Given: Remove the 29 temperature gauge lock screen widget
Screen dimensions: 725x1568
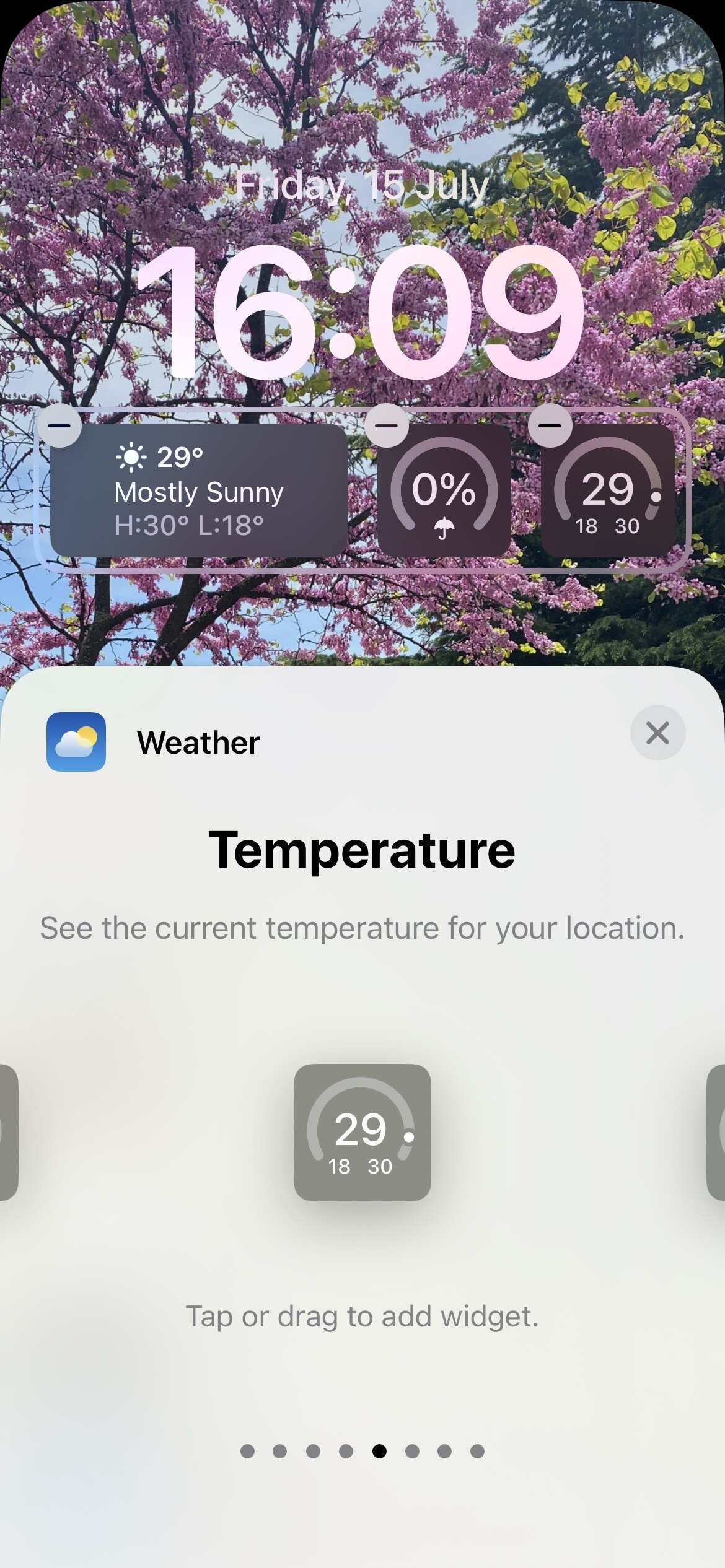Looking at the screenshot, I should tap(550, 425).
